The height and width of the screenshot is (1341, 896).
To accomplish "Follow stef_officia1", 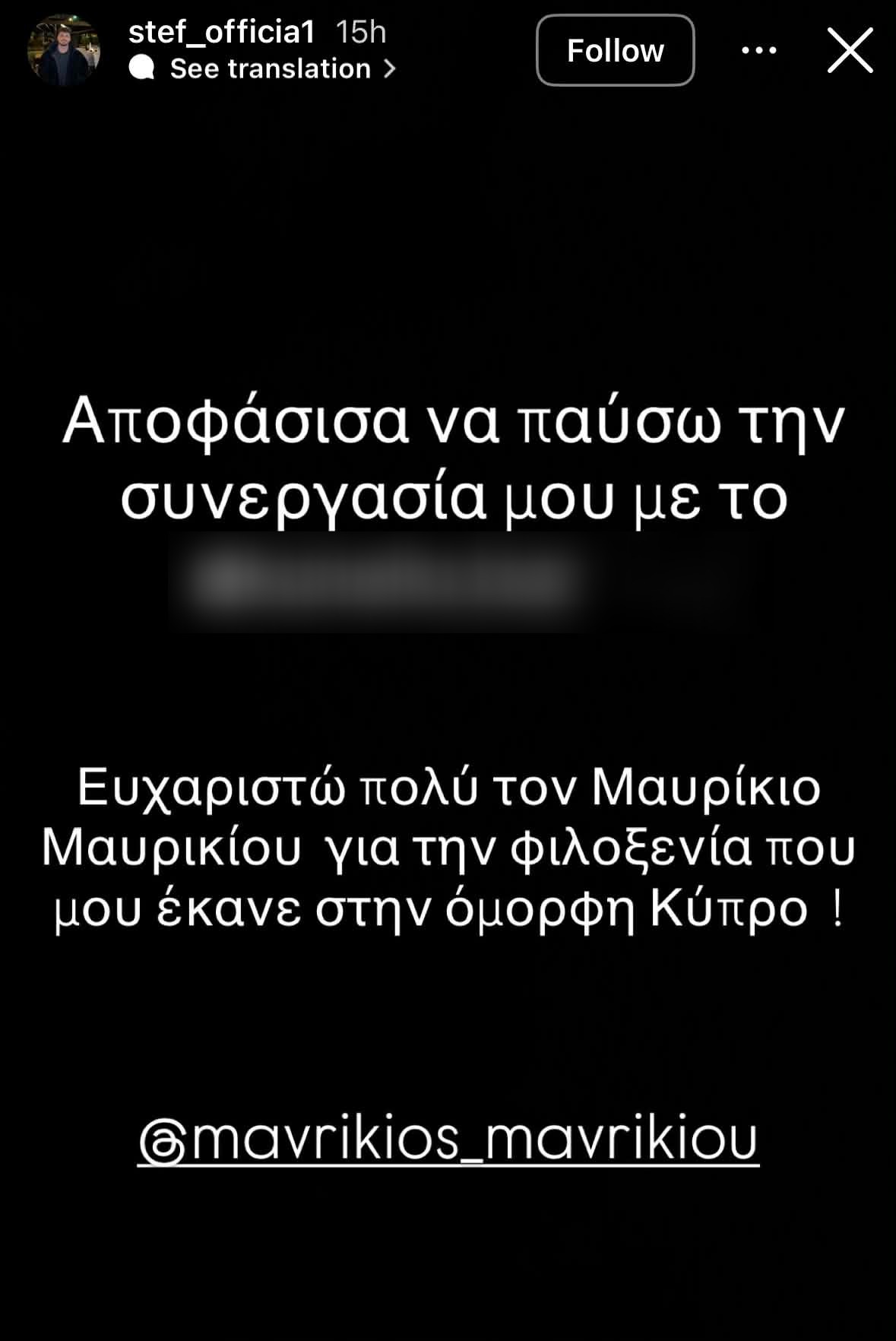I will point(615,51).
